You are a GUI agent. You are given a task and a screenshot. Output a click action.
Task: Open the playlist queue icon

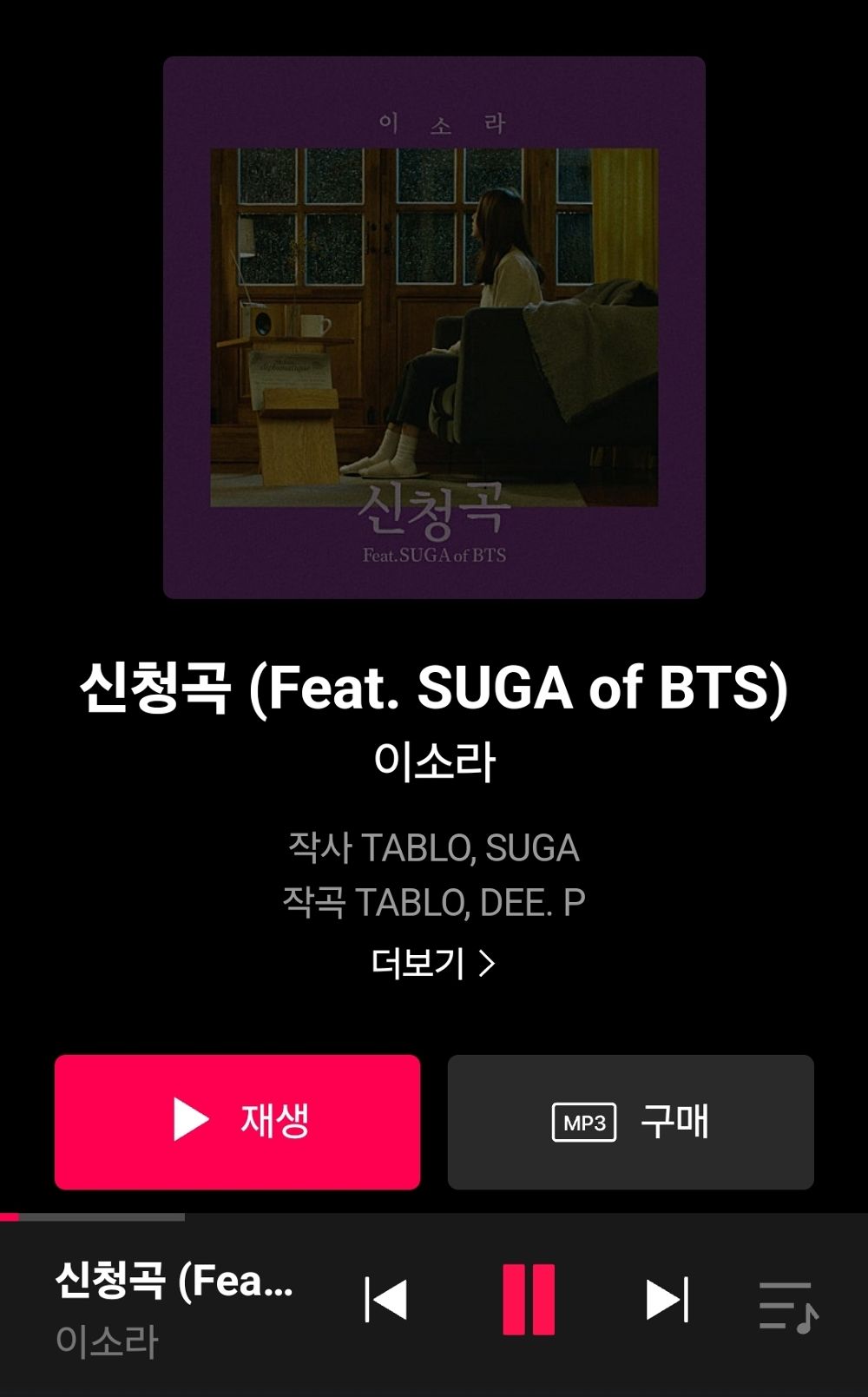point(788,1306)
